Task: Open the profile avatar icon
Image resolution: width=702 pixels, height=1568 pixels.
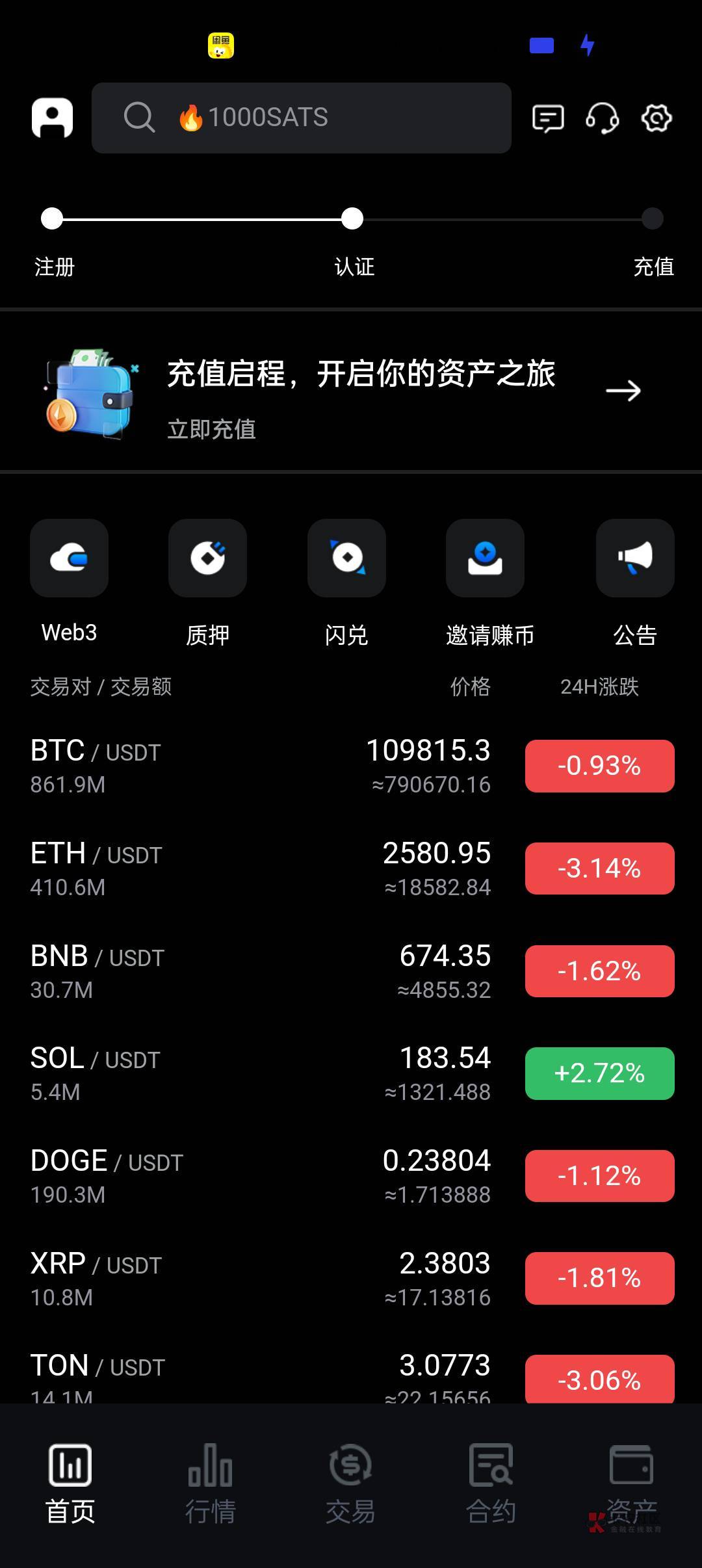Action: coord(52,118)
